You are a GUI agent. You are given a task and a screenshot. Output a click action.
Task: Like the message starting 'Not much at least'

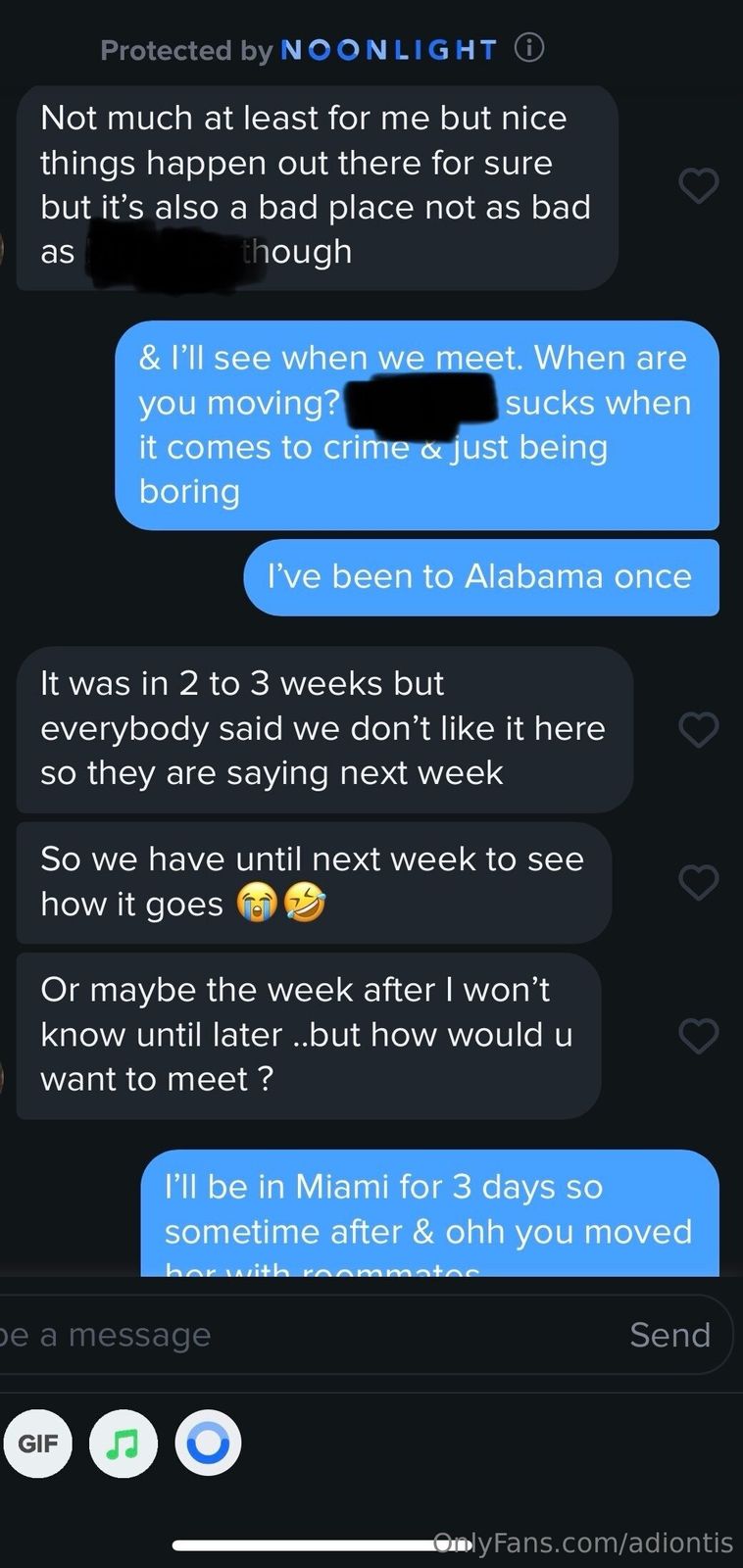click(698, 185)
